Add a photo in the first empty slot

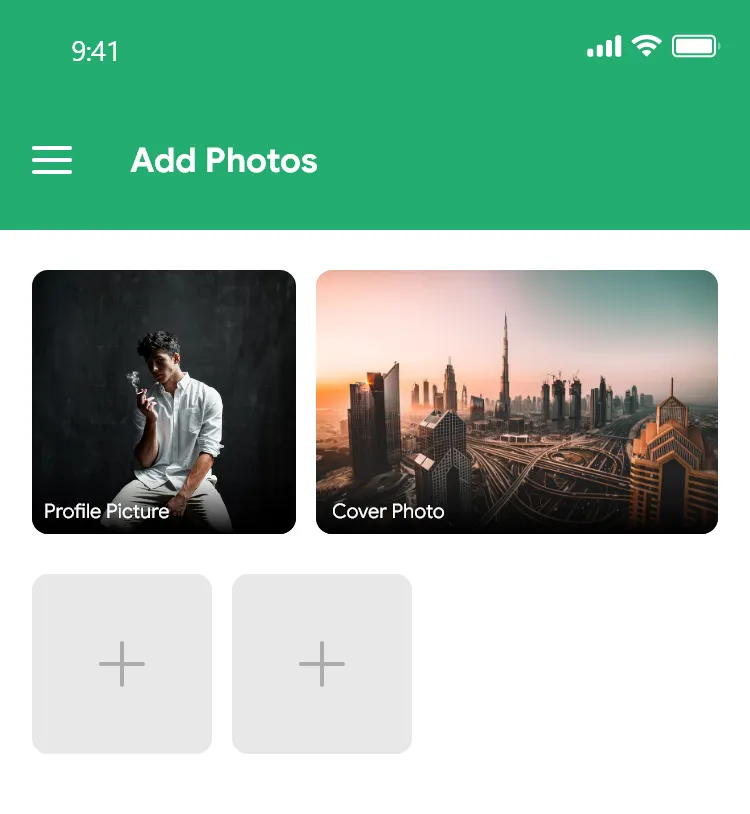[122, 663]
